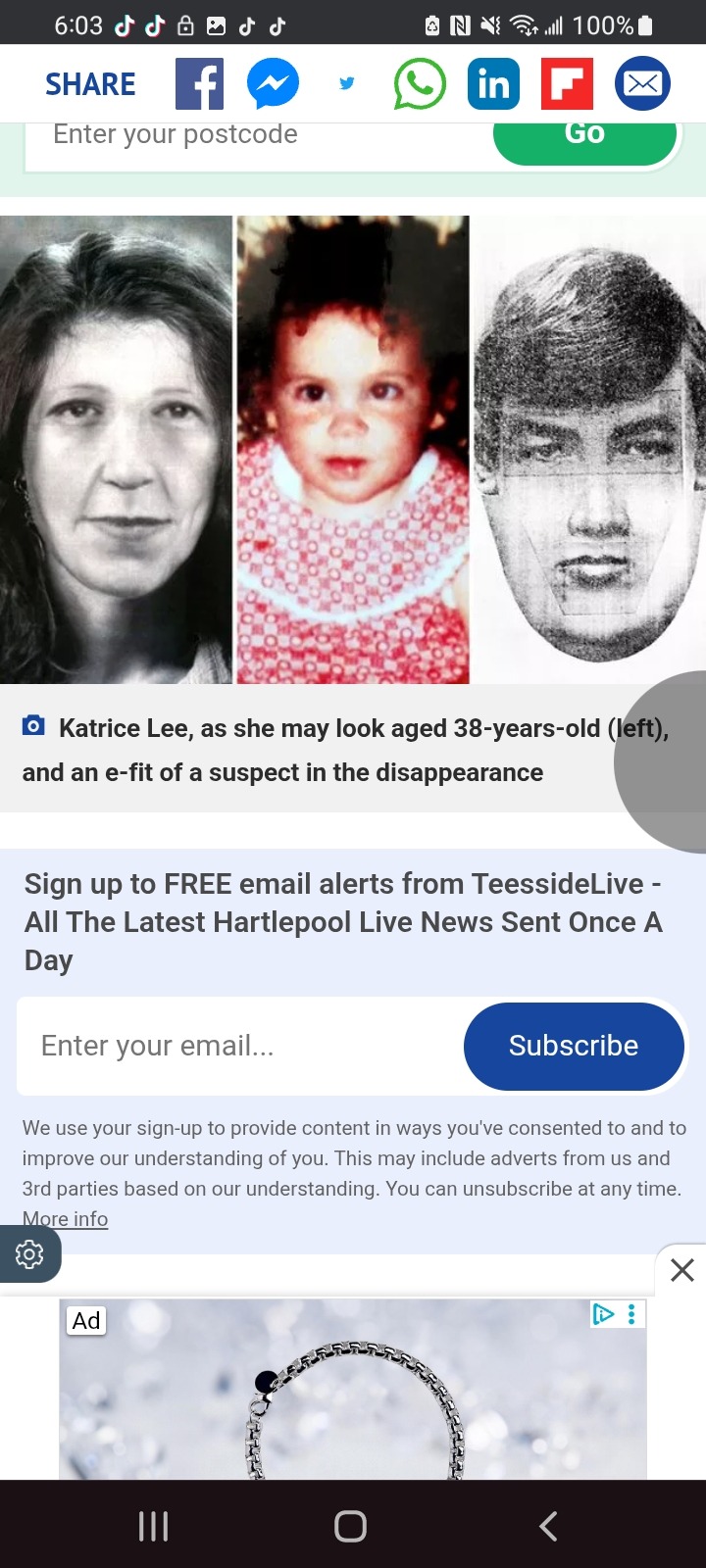Tap the Subscribe button
The image size is (706, 1568).
[x=574, y=1046]
